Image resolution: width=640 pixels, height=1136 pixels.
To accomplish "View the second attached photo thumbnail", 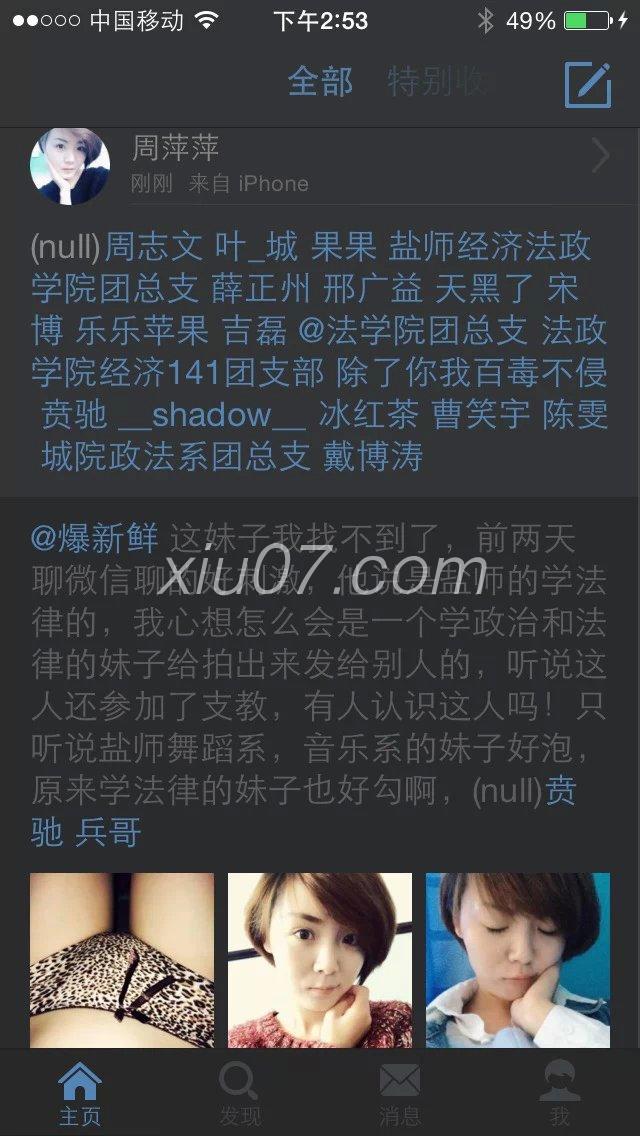I will pyautogui.click(x=320, y=960).
